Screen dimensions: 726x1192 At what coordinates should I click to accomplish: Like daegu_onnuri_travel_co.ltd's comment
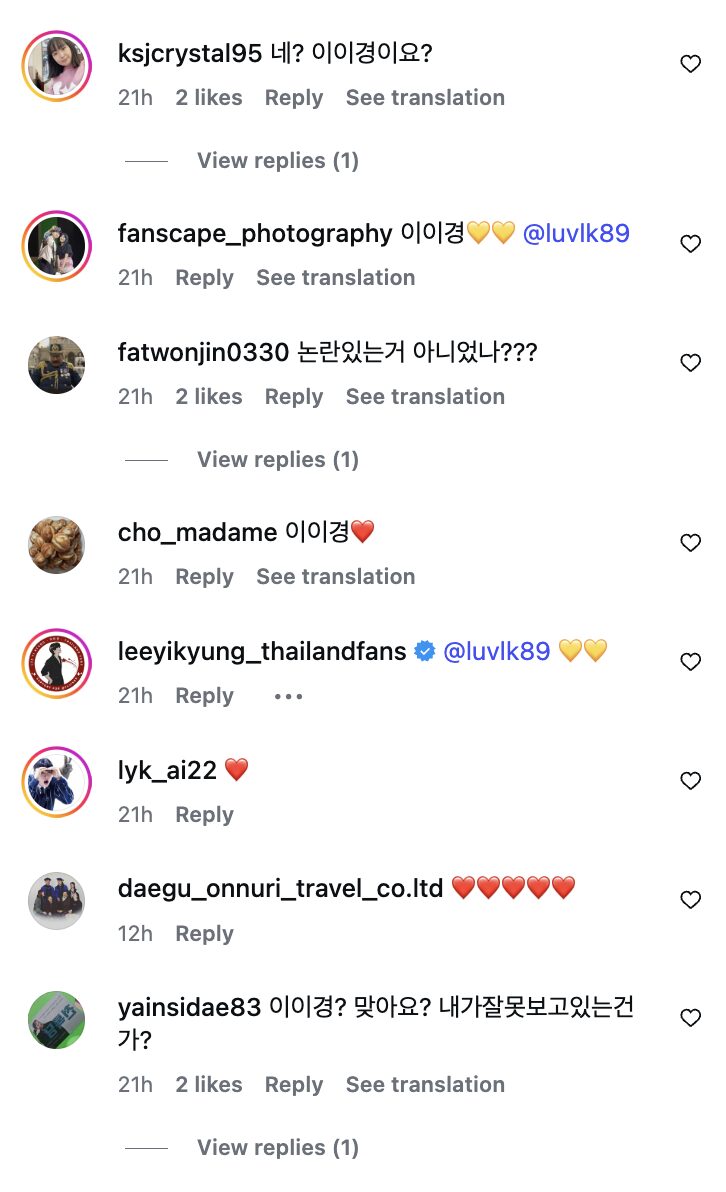(x=690, y=900)
